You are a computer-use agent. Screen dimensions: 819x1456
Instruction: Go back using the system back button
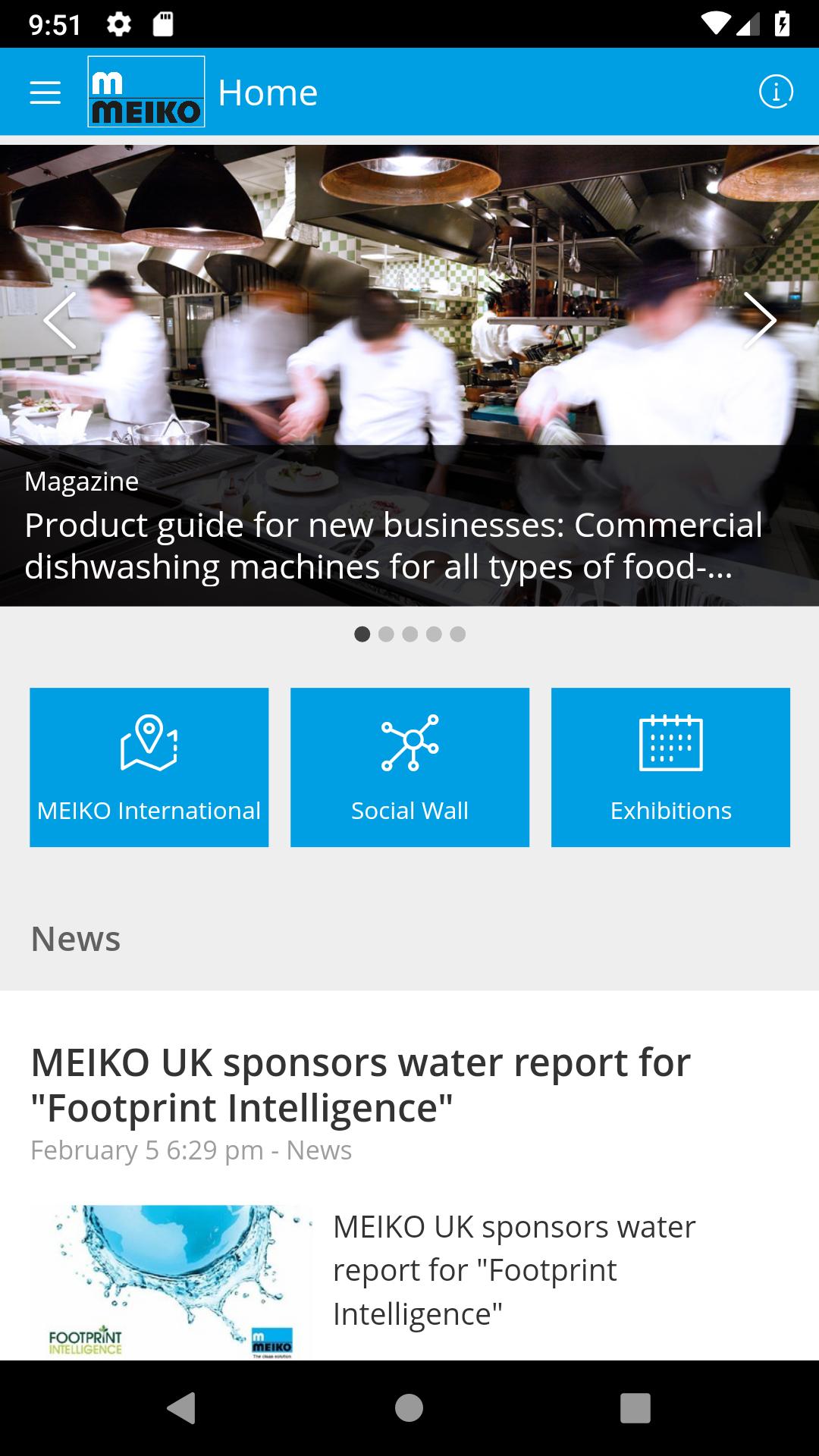(181, 1407)
